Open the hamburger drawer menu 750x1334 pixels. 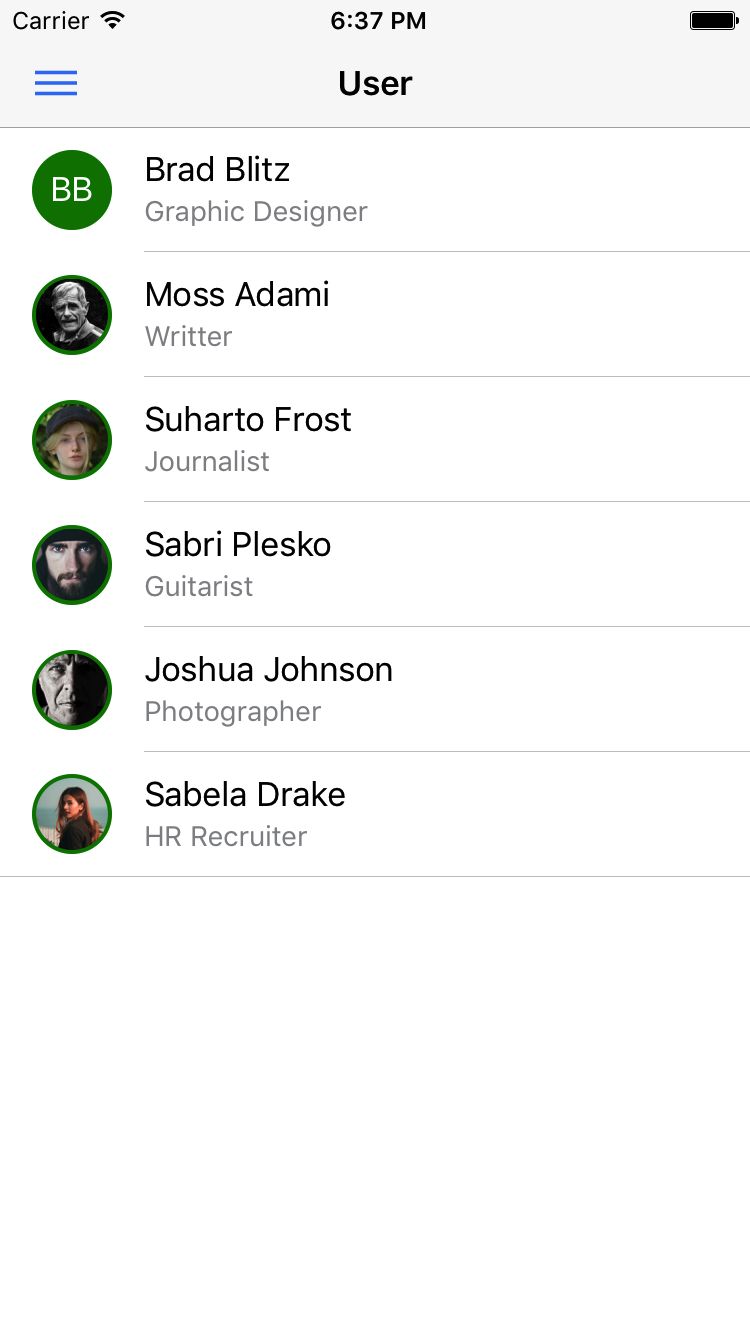tap(56, 83)
